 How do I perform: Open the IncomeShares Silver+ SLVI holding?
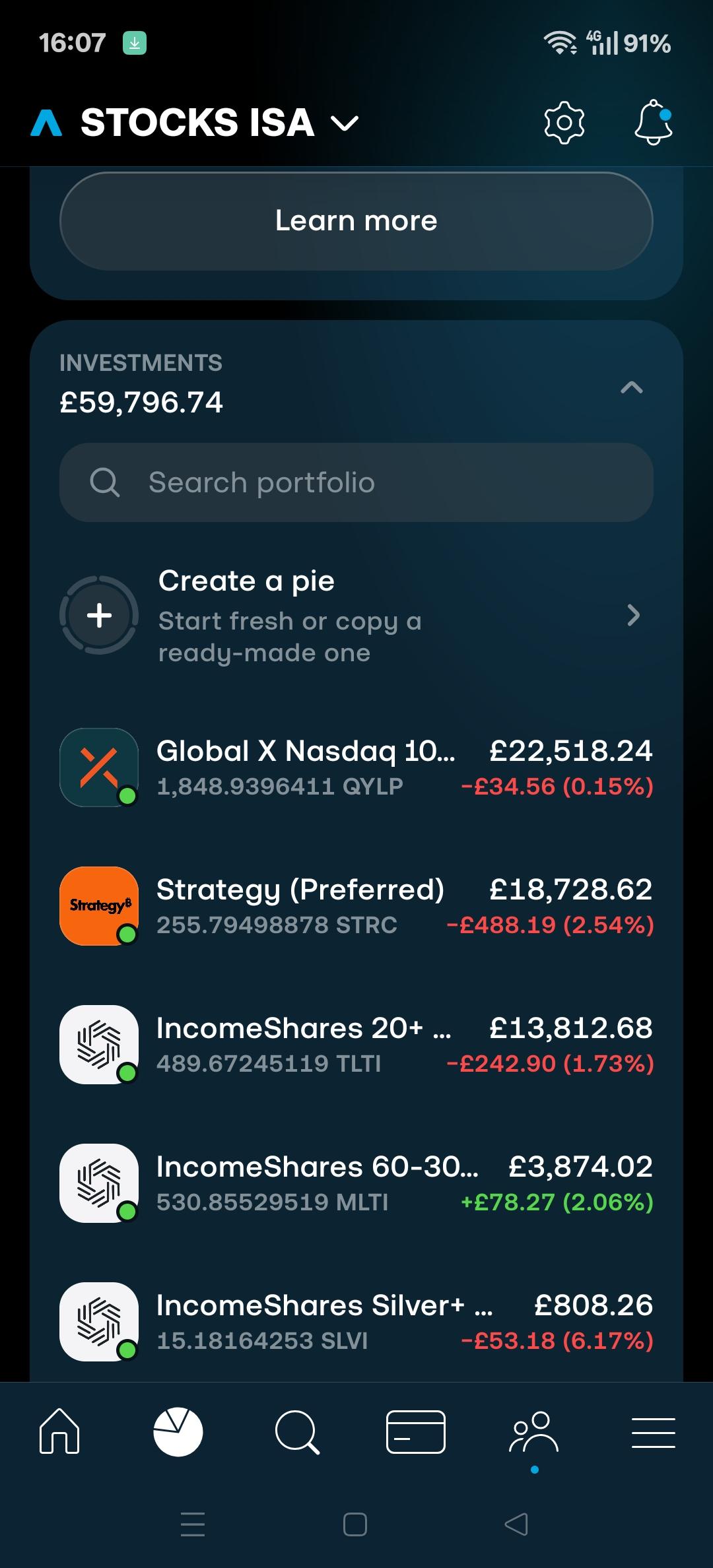[x=356, y=1322]
